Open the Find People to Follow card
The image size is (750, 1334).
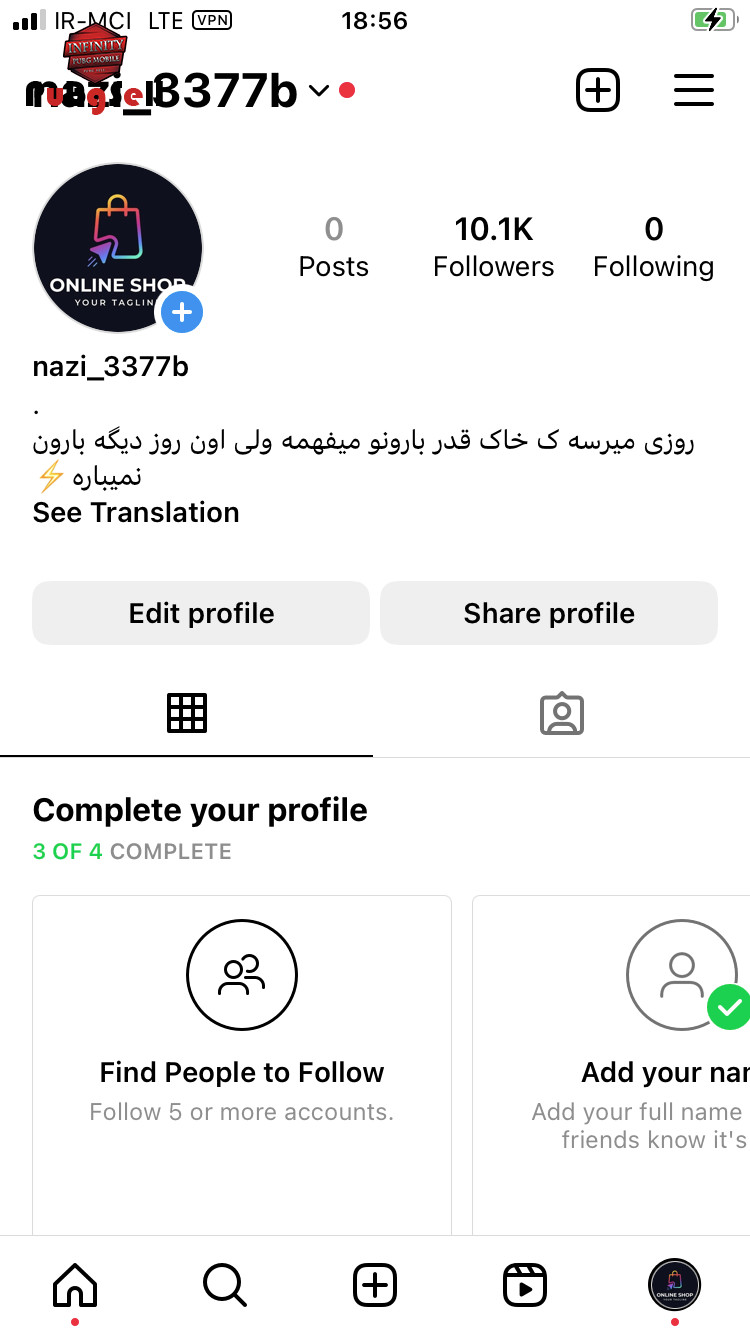[242, 1065]
